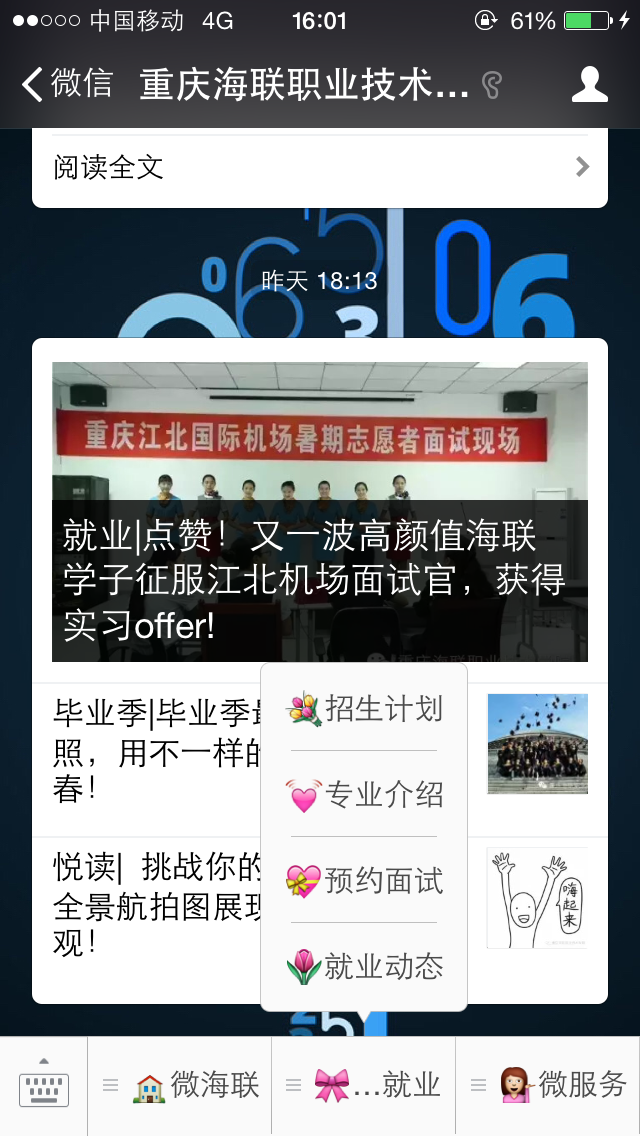
Task: Choose 就业动态 in the popup menu
Action: (364, 967)
